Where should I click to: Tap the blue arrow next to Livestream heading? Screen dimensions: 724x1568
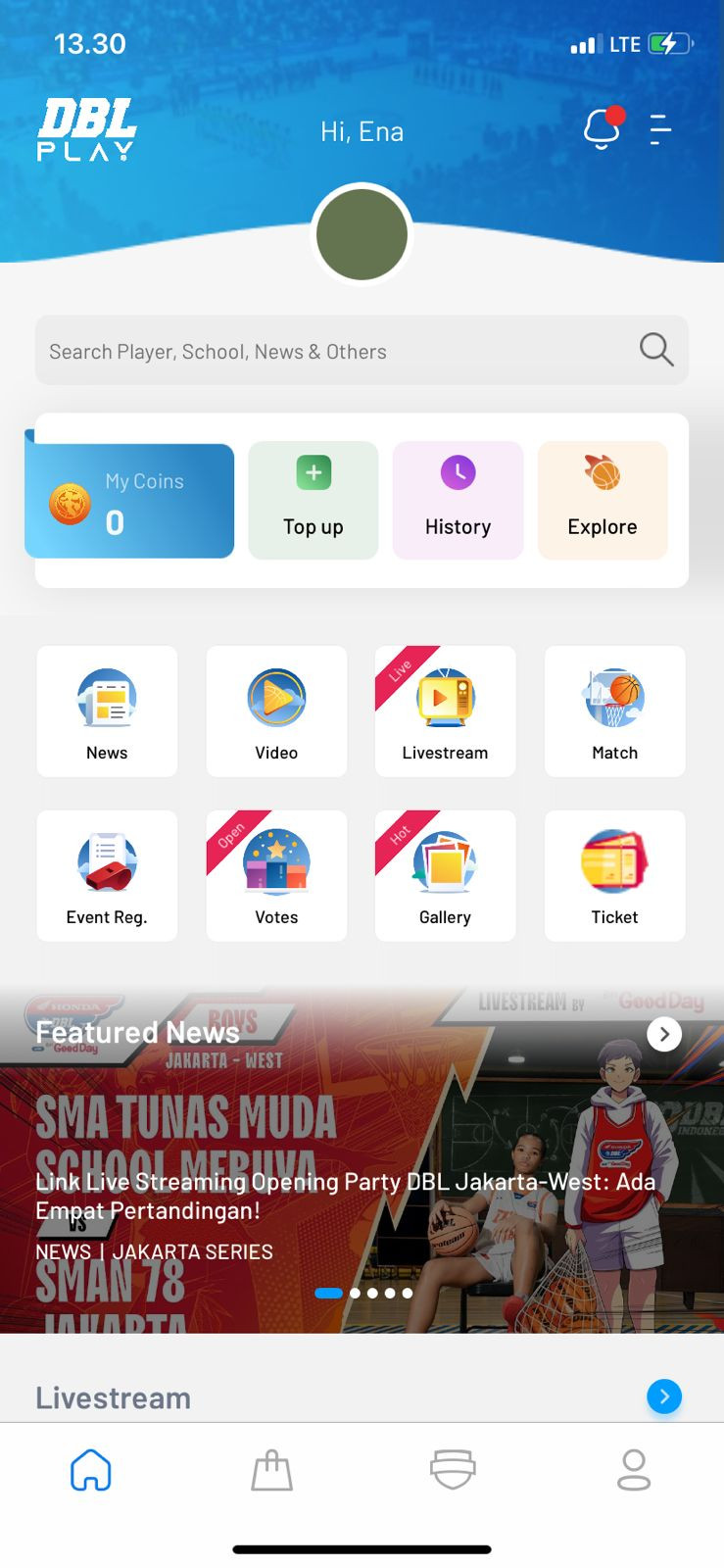click(664, 1396)
